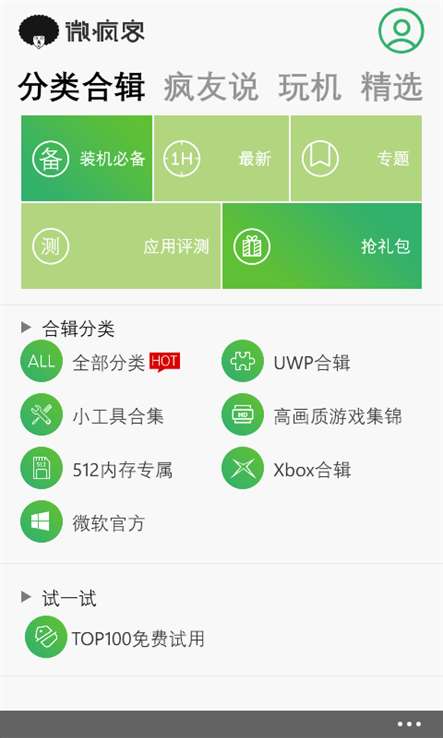
Task: Open 全部分类 category
Action: 101,362
